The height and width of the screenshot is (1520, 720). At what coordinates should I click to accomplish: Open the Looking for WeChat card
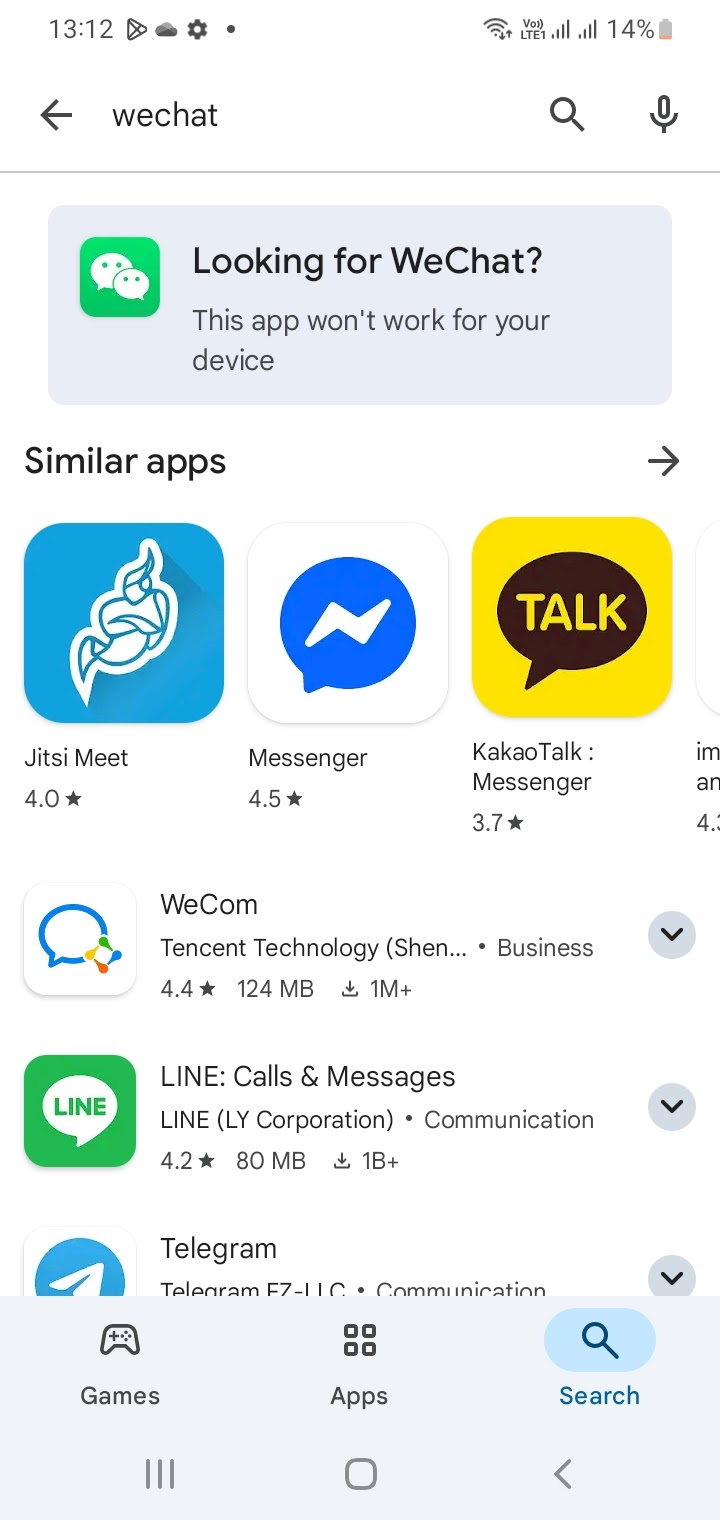tap(360, 305)
